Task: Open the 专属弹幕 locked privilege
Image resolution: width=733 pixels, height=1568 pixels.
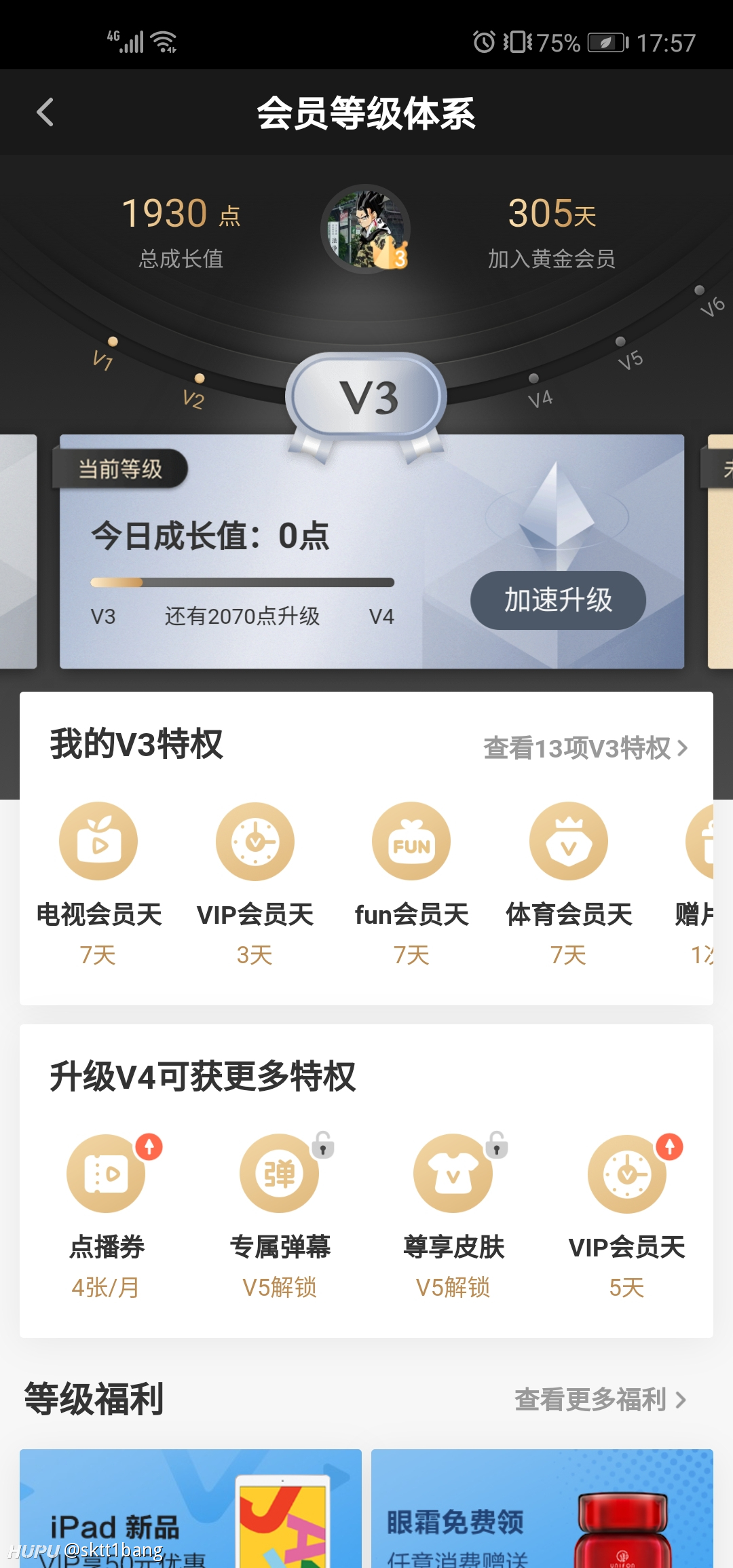Action: point(280,1216)
